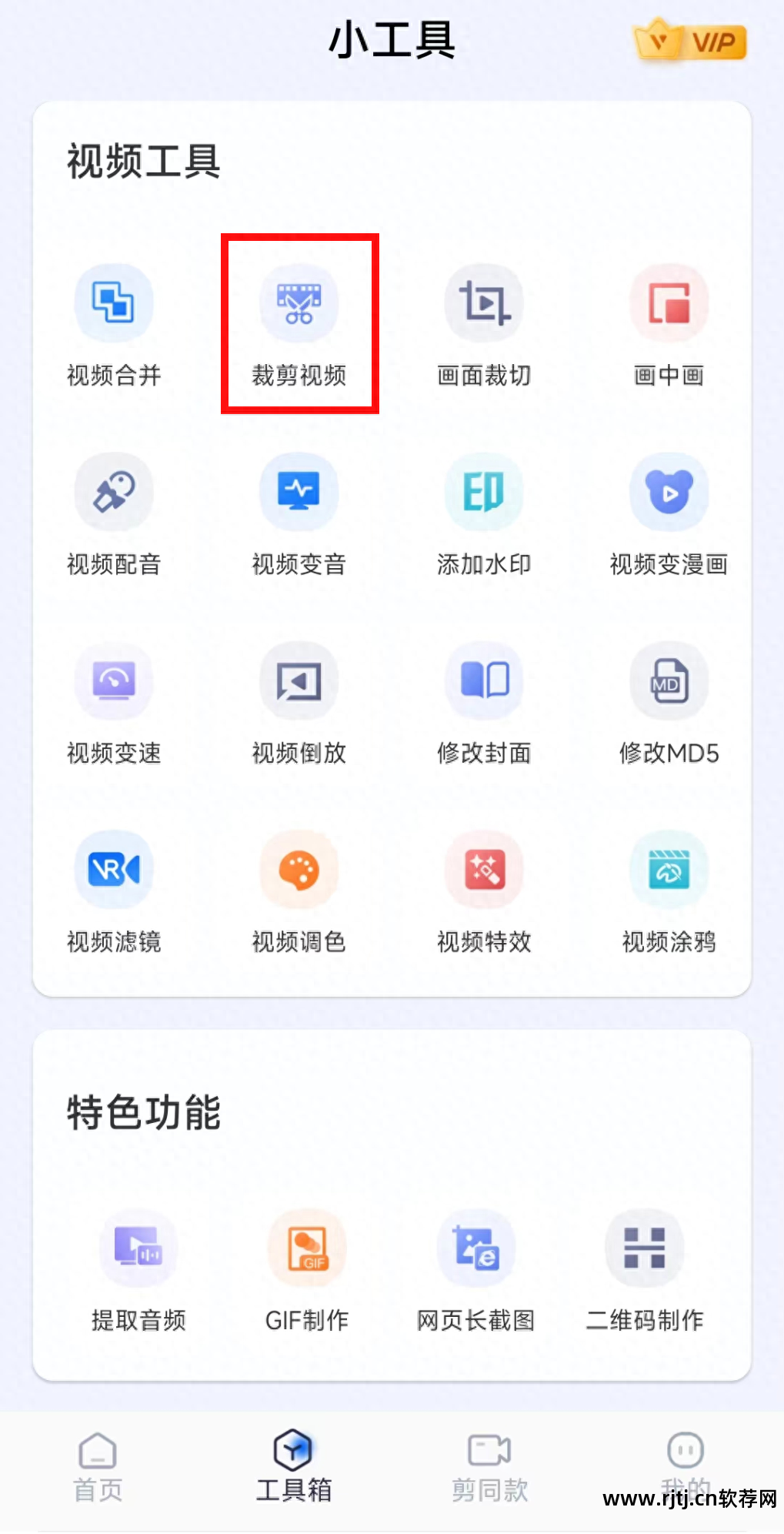Open the 视频变速 (speed change) tool
Viewport: 784px width, 1534px height.
(x=114, y=700)
